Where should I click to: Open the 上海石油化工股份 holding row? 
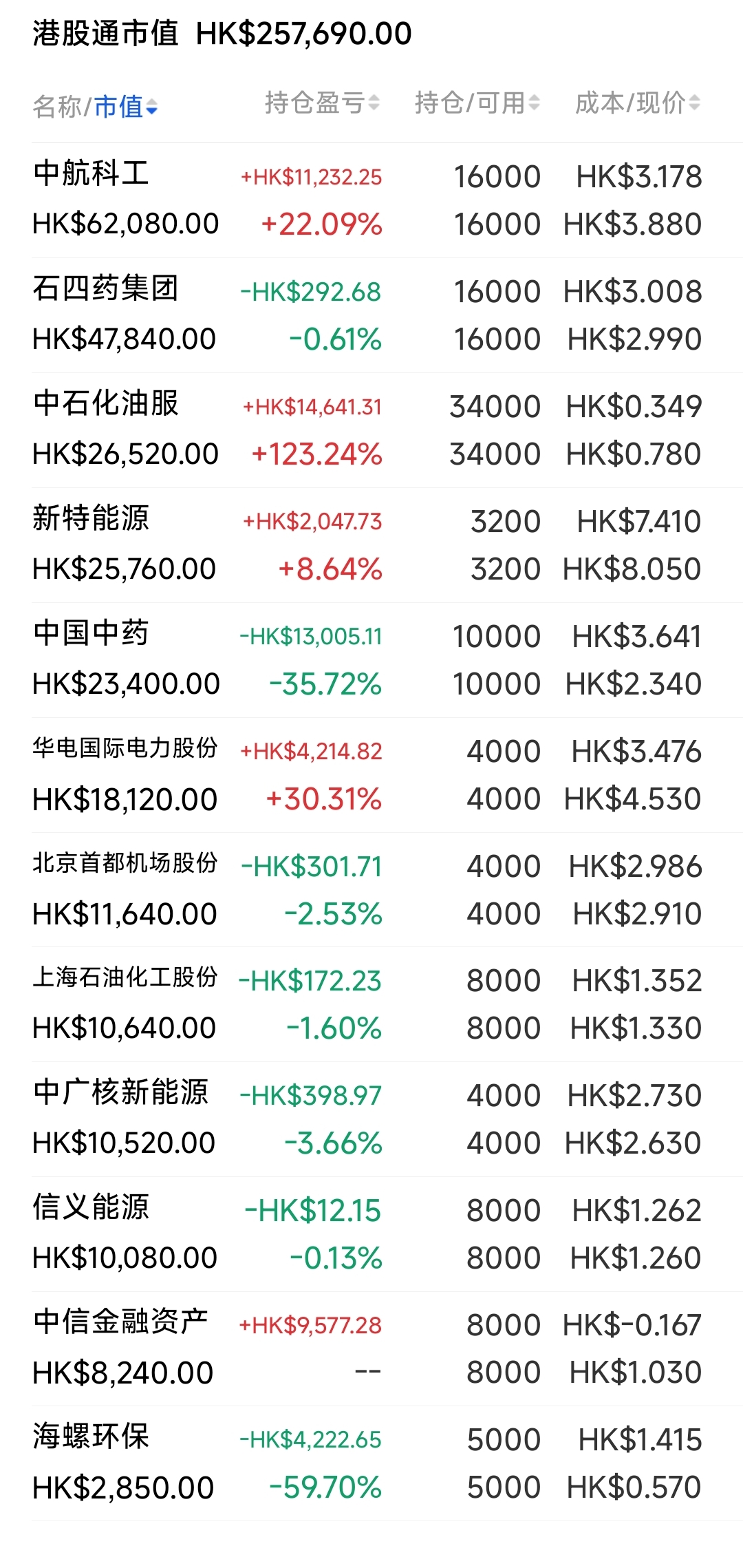tap(371, 1004)
